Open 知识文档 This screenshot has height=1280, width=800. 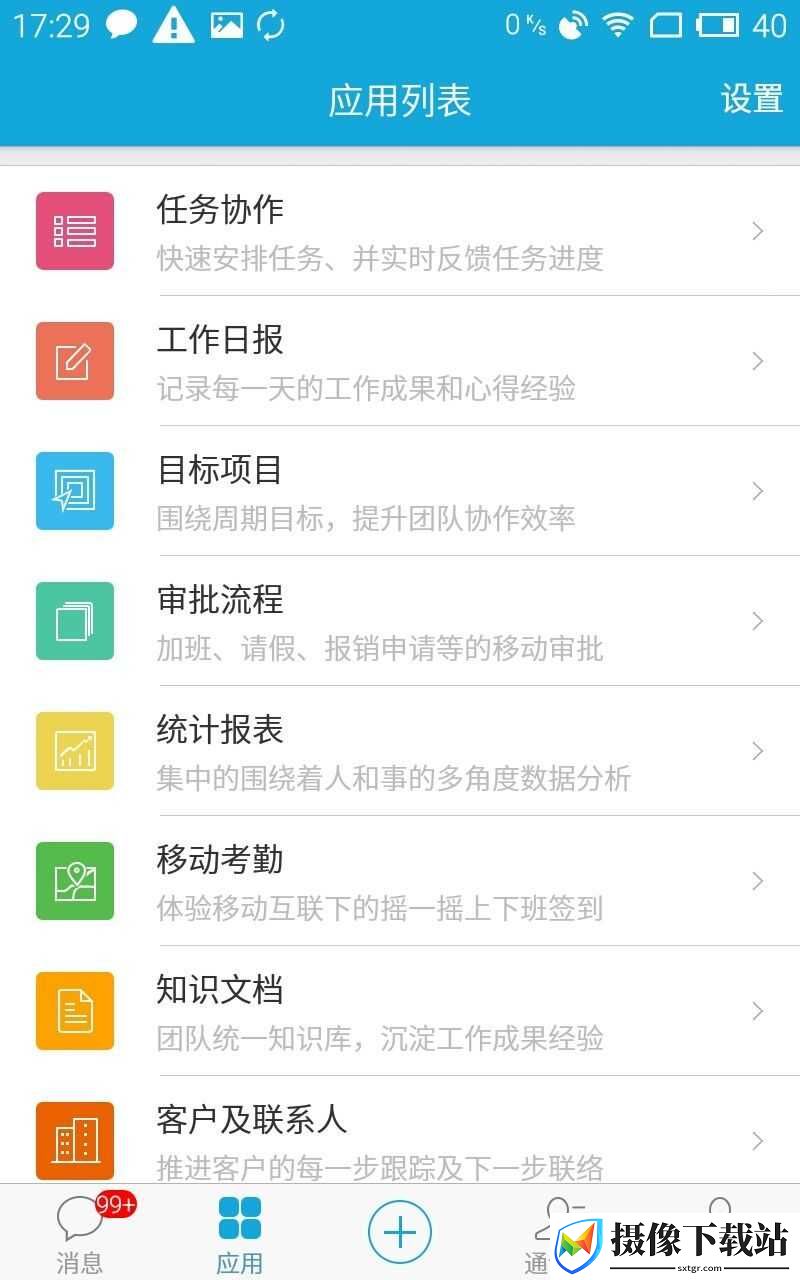[400, 1011]
